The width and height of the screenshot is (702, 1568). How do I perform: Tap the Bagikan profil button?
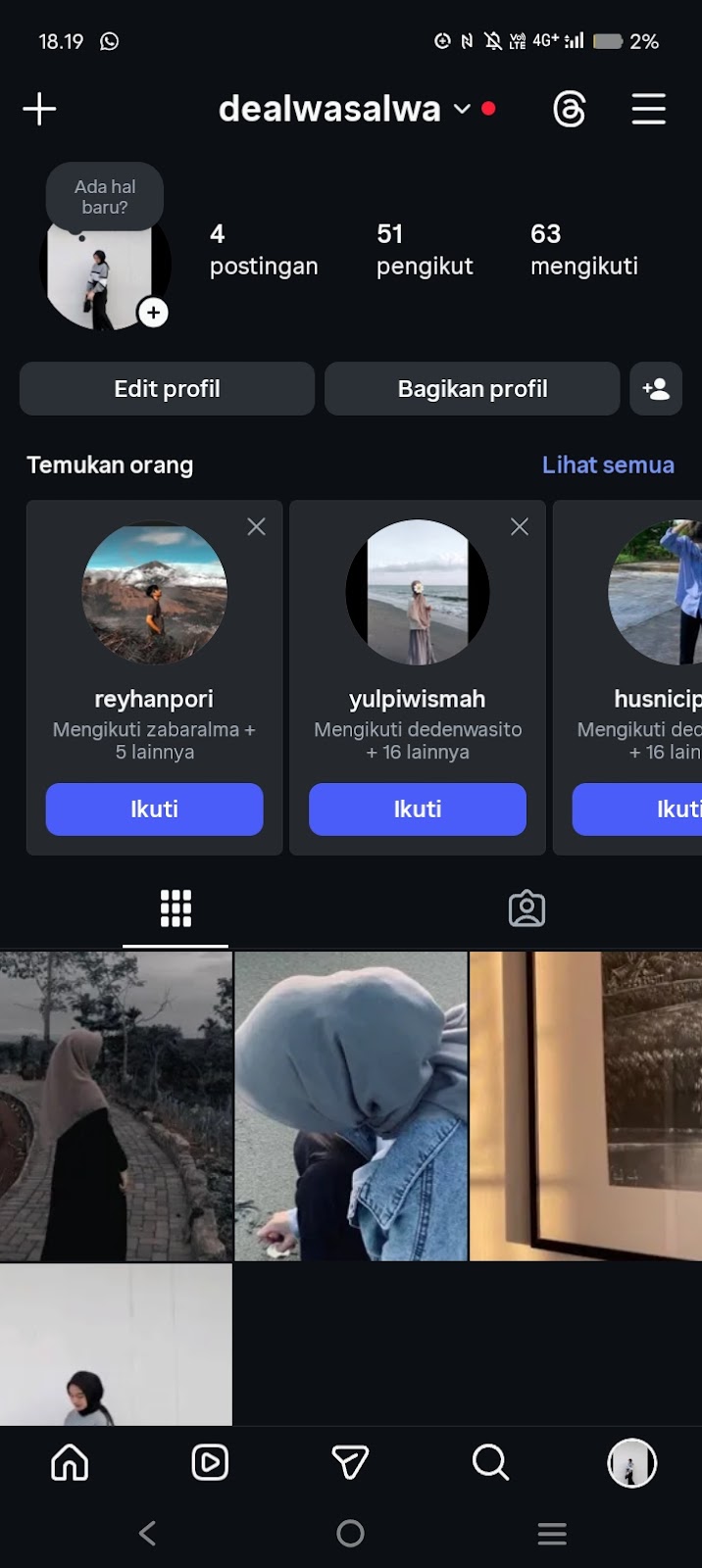[x=472, y=389]
